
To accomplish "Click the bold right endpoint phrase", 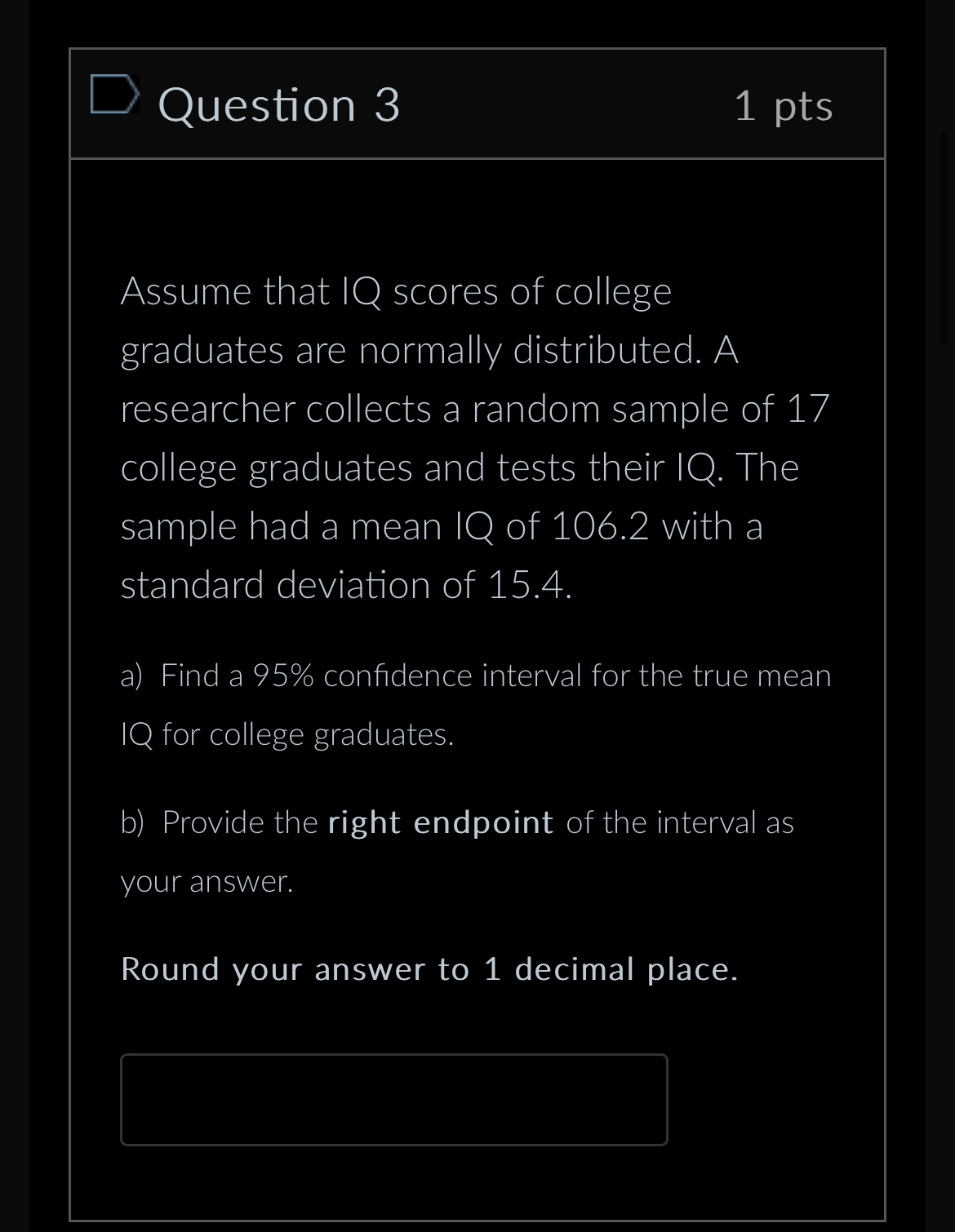I will [440, 822].
